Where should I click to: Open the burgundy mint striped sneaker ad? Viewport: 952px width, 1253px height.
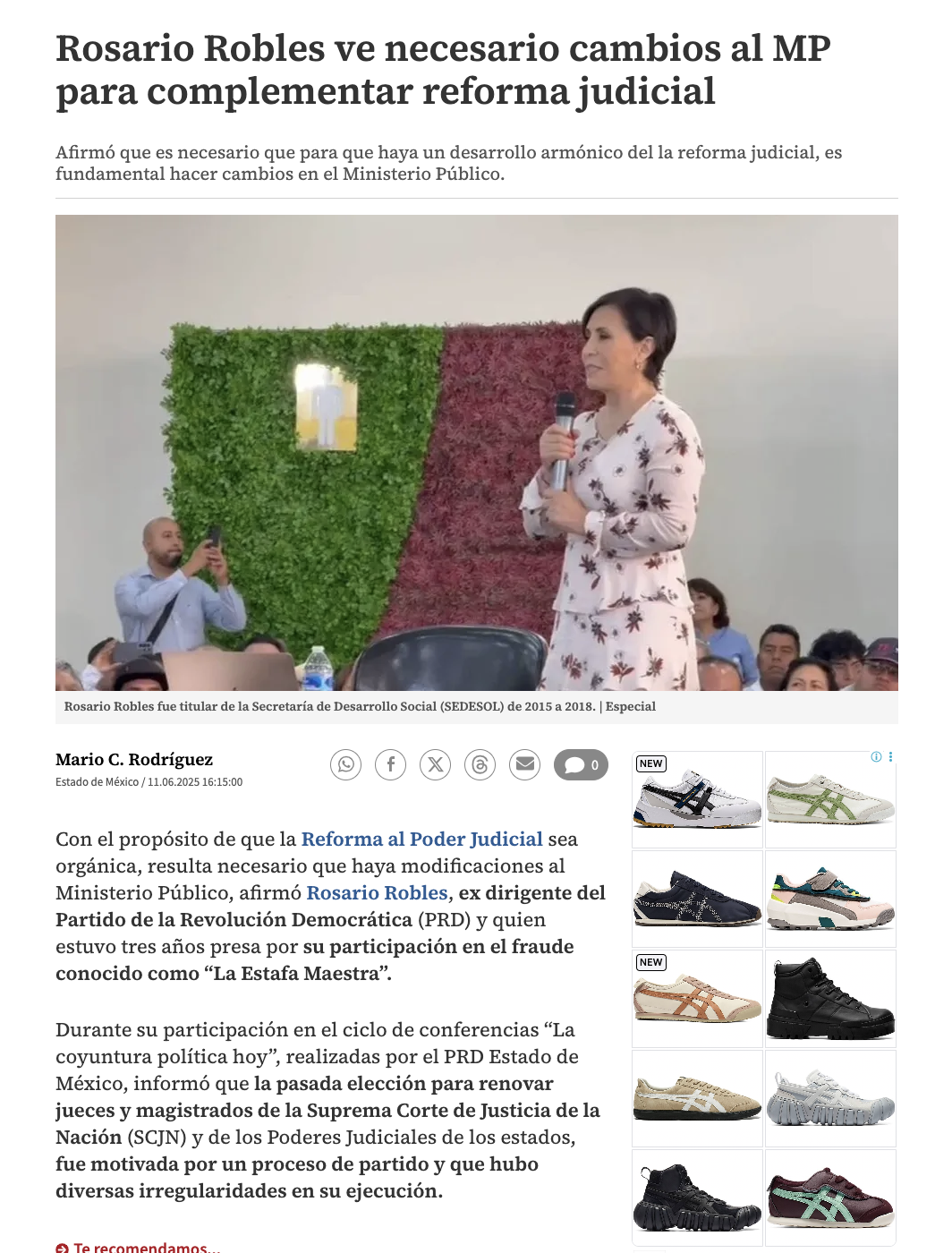pos(830,1198)
